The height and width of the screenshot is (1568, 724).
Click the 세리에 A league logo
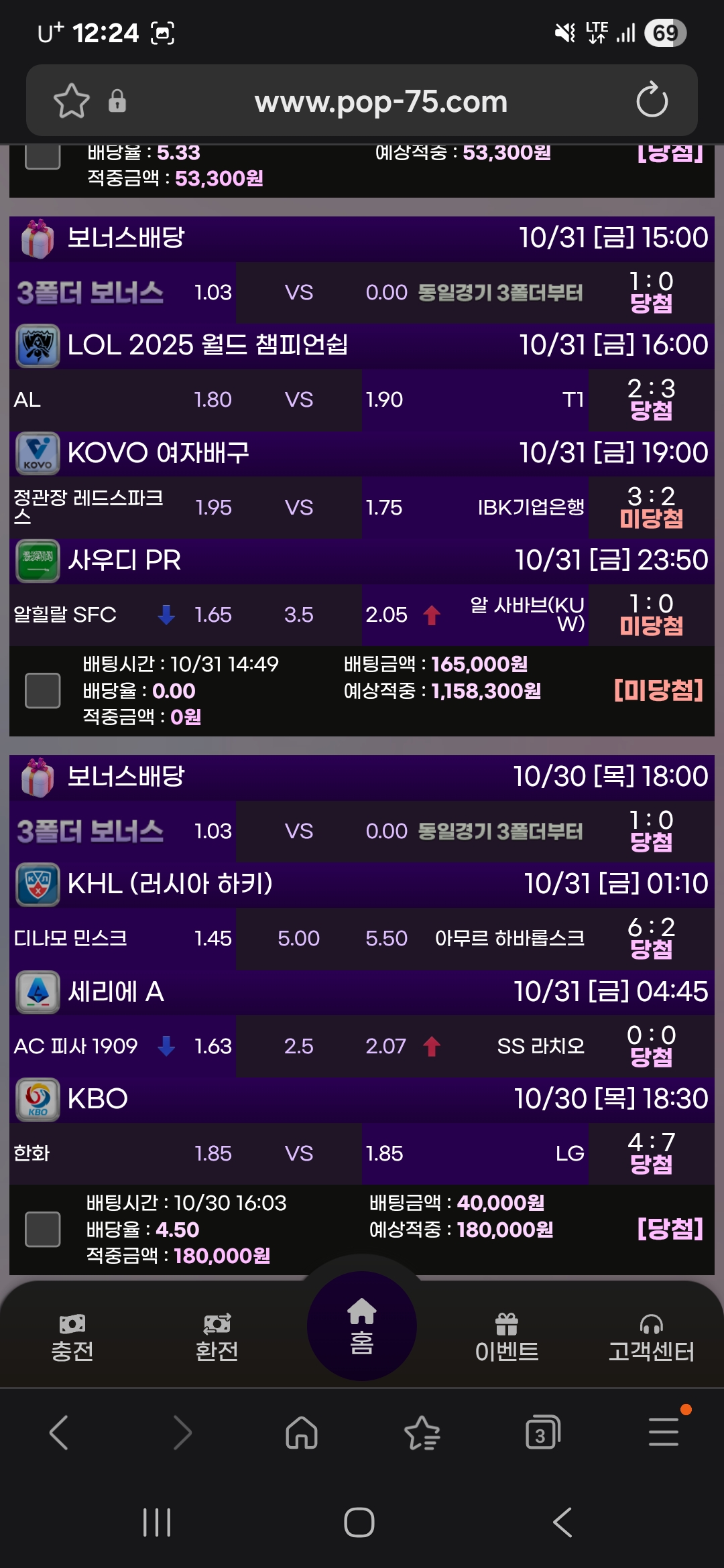[x=37, y=992]
